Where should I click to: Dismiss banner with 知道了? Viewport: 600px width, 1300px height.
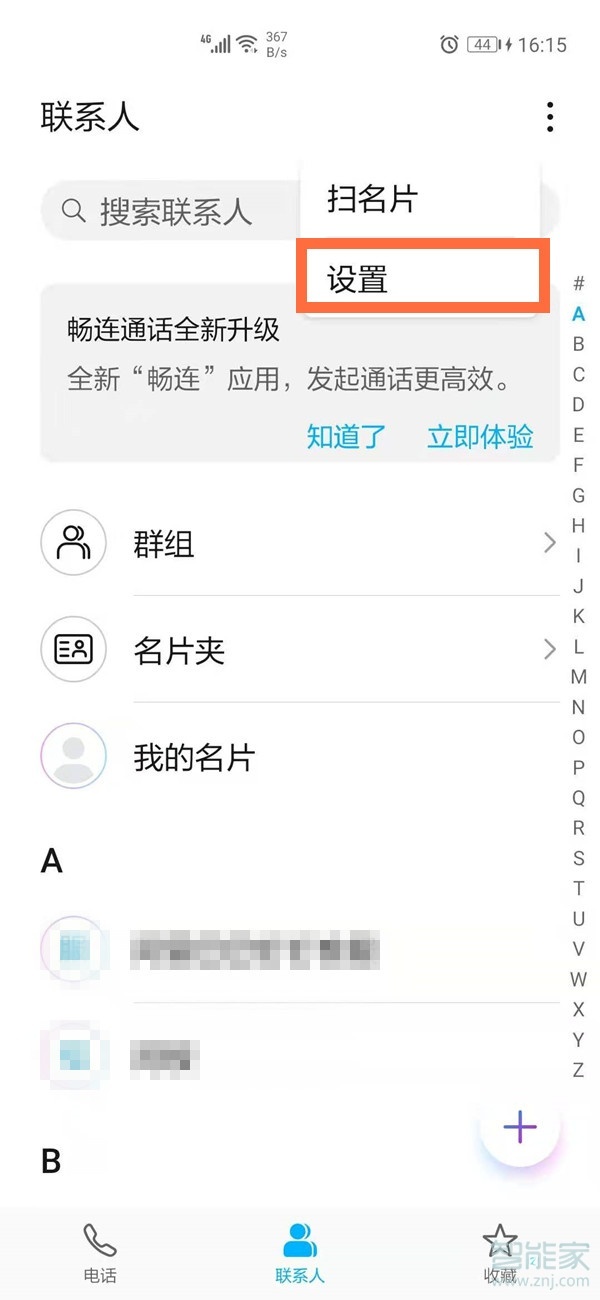point(346,437)
